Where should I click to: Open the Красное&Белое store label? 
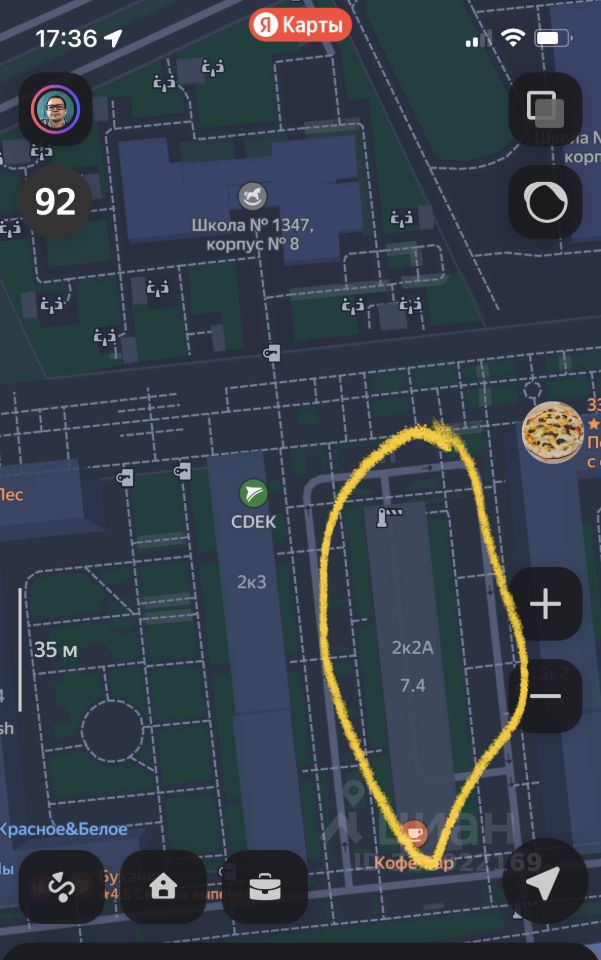64,830
